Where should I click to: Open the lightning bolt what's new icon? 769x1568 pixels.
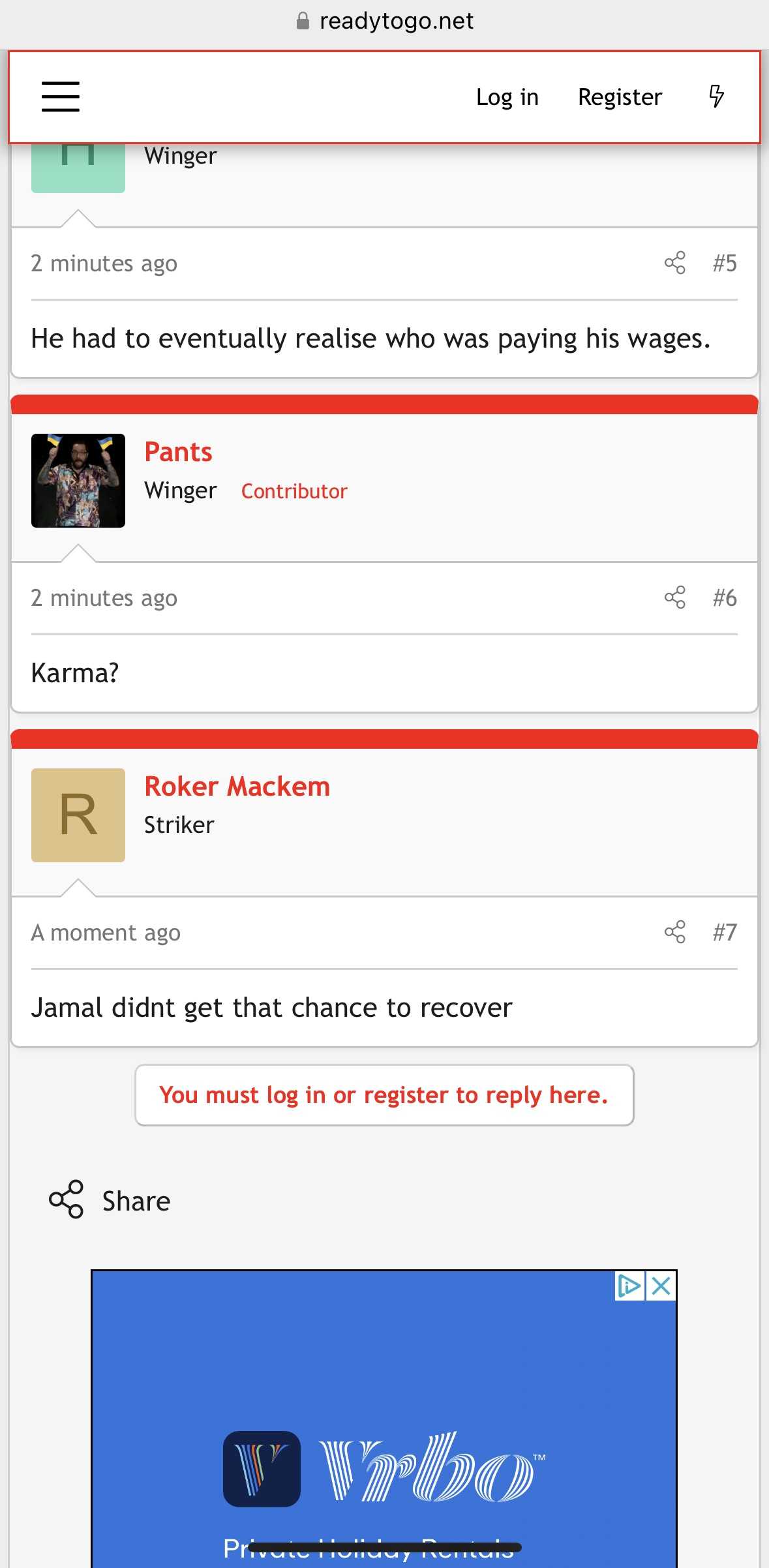(x=716, y=97)
